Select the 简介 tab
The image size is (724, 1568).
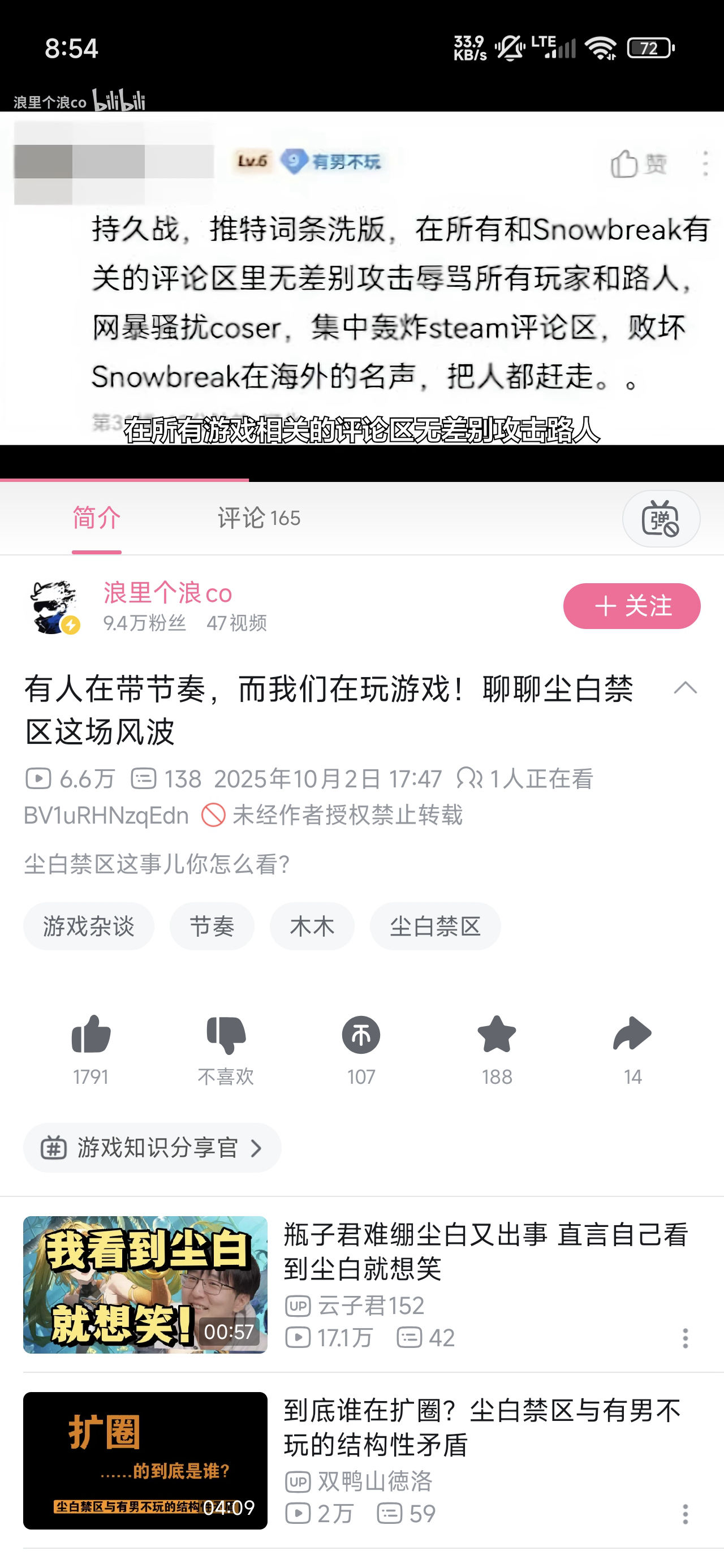click(97, 518)
